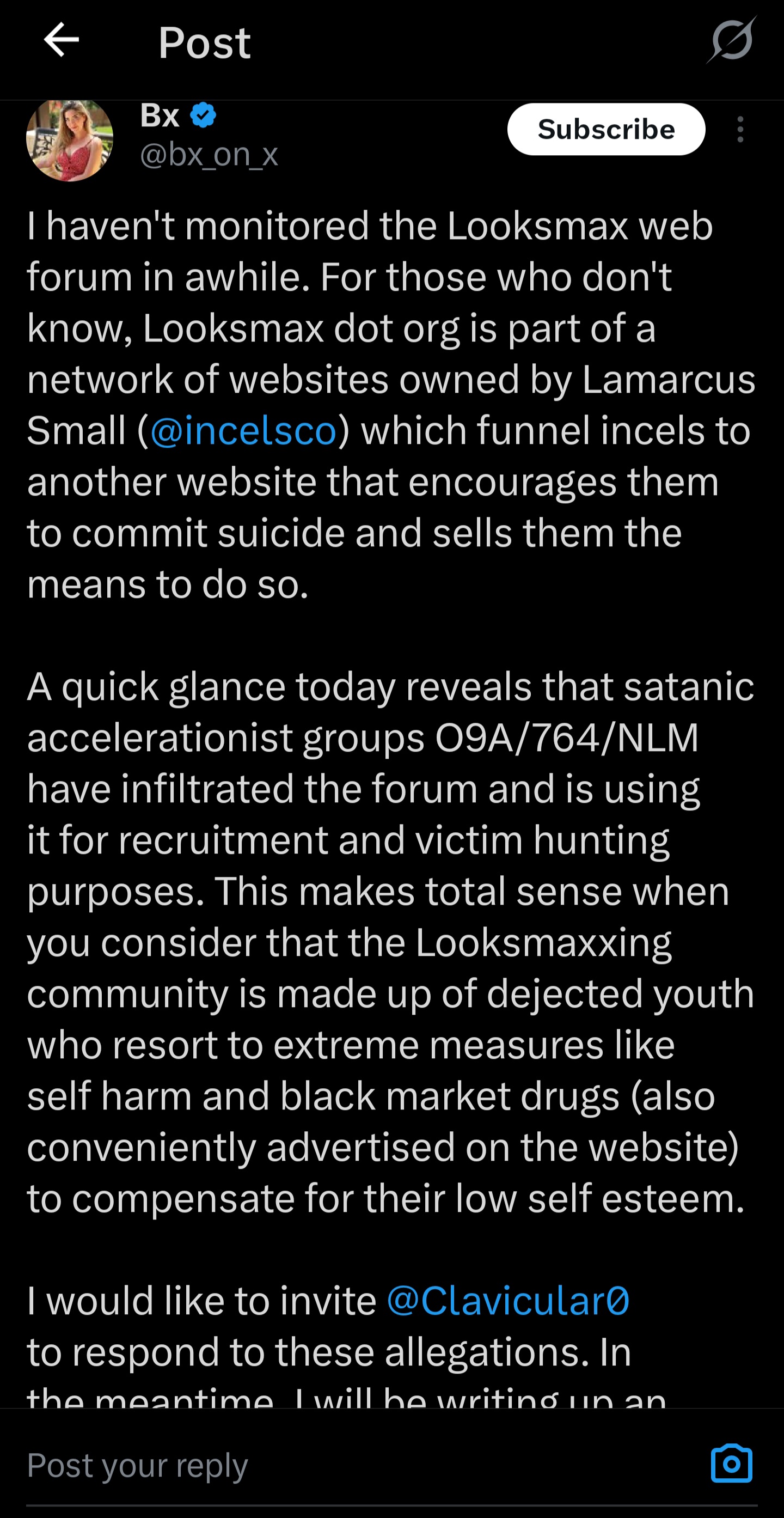Open the camera icon to attach a photo

point(731,1464)
